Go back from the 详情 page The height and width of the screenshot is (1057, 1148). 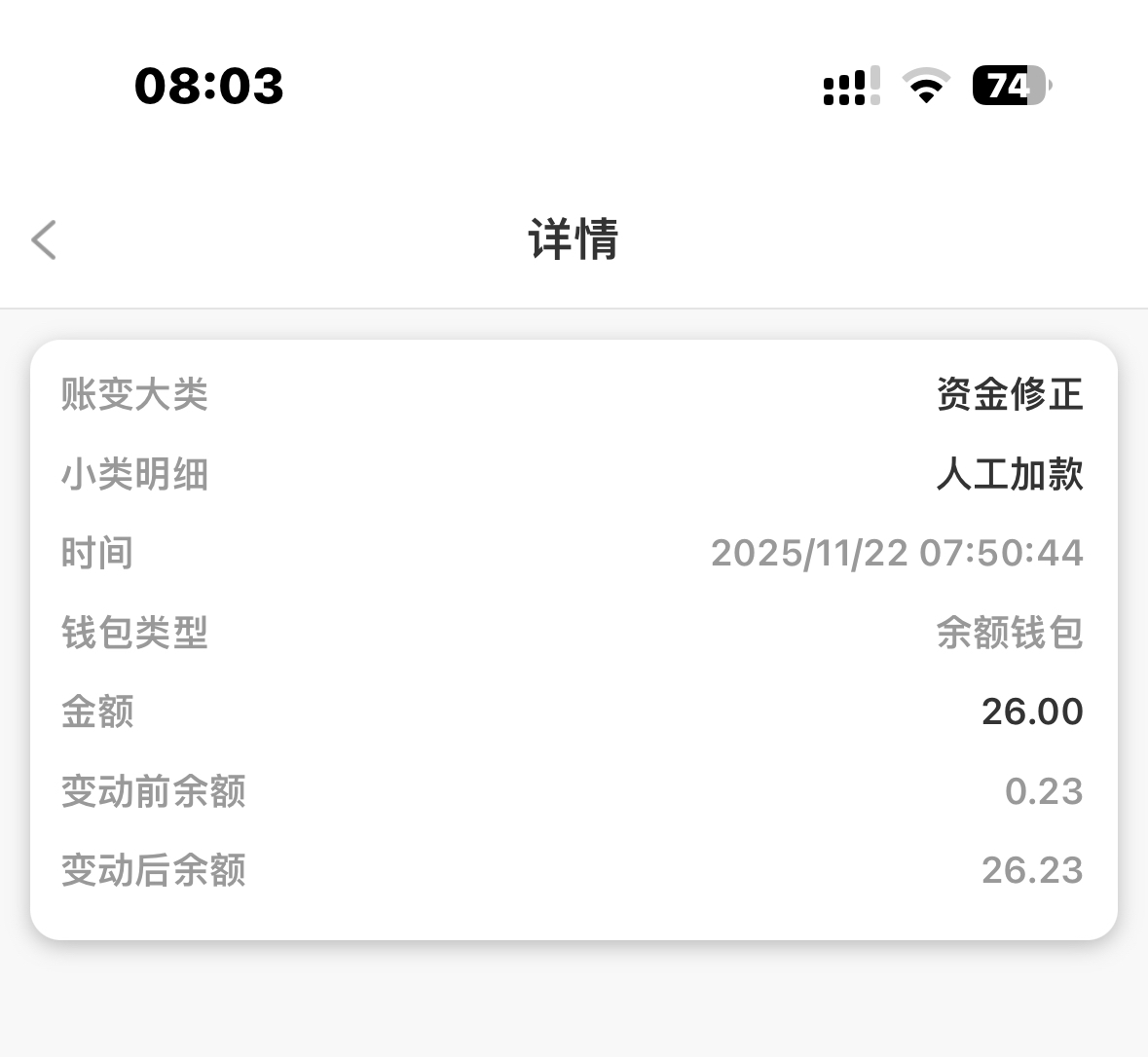[45, 239]
